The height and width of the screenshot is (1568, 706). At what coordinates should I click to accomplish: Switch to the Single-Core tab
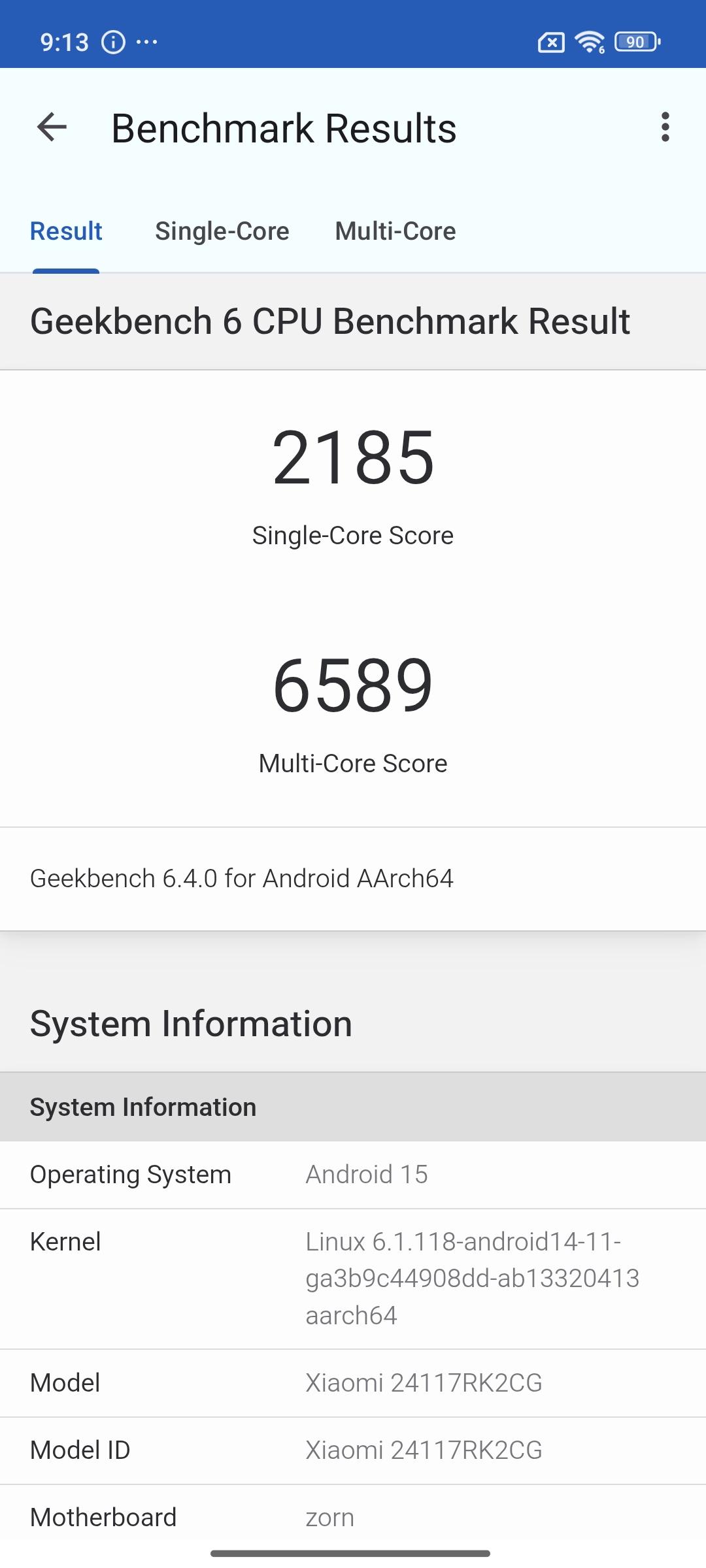[x=222, y=231]
